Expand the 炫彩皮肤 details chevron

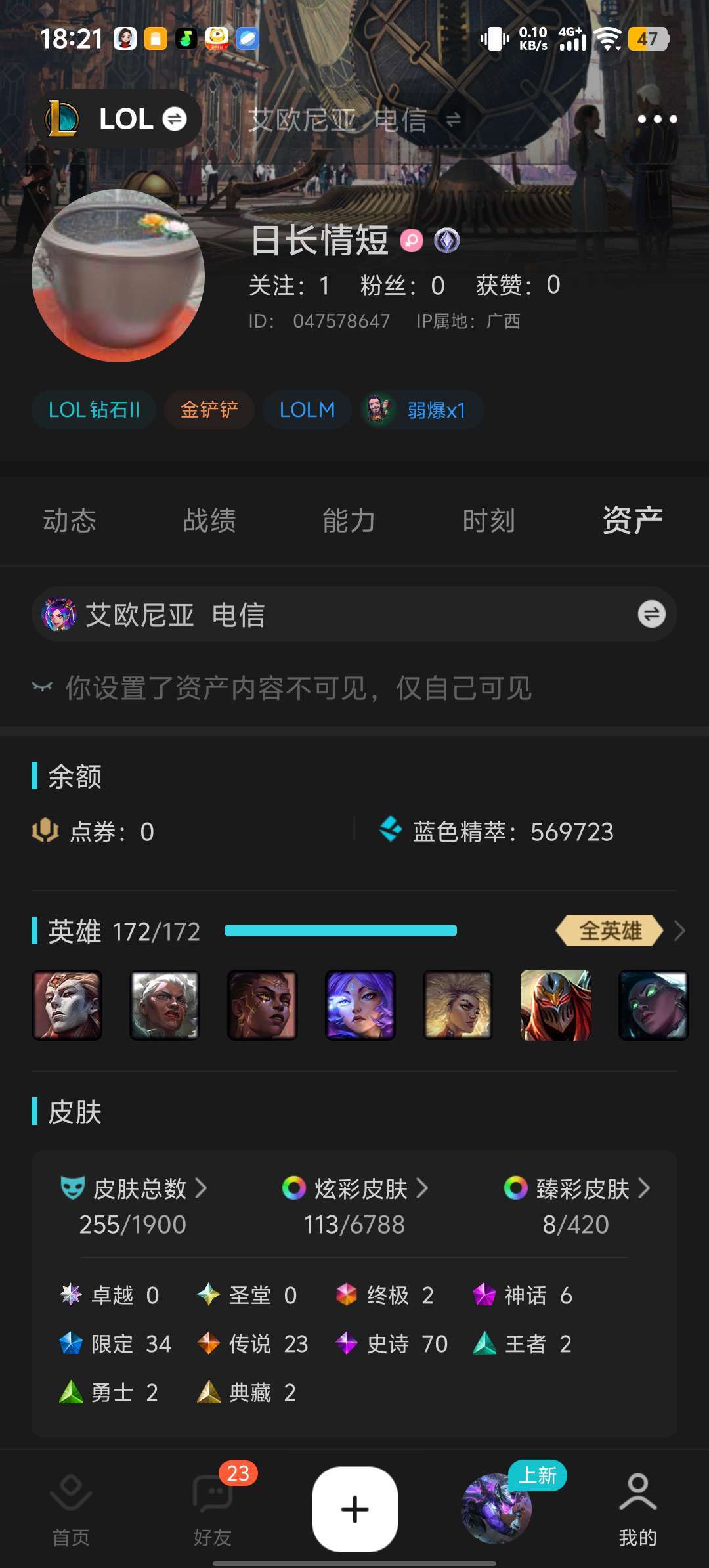point(422,1188)
